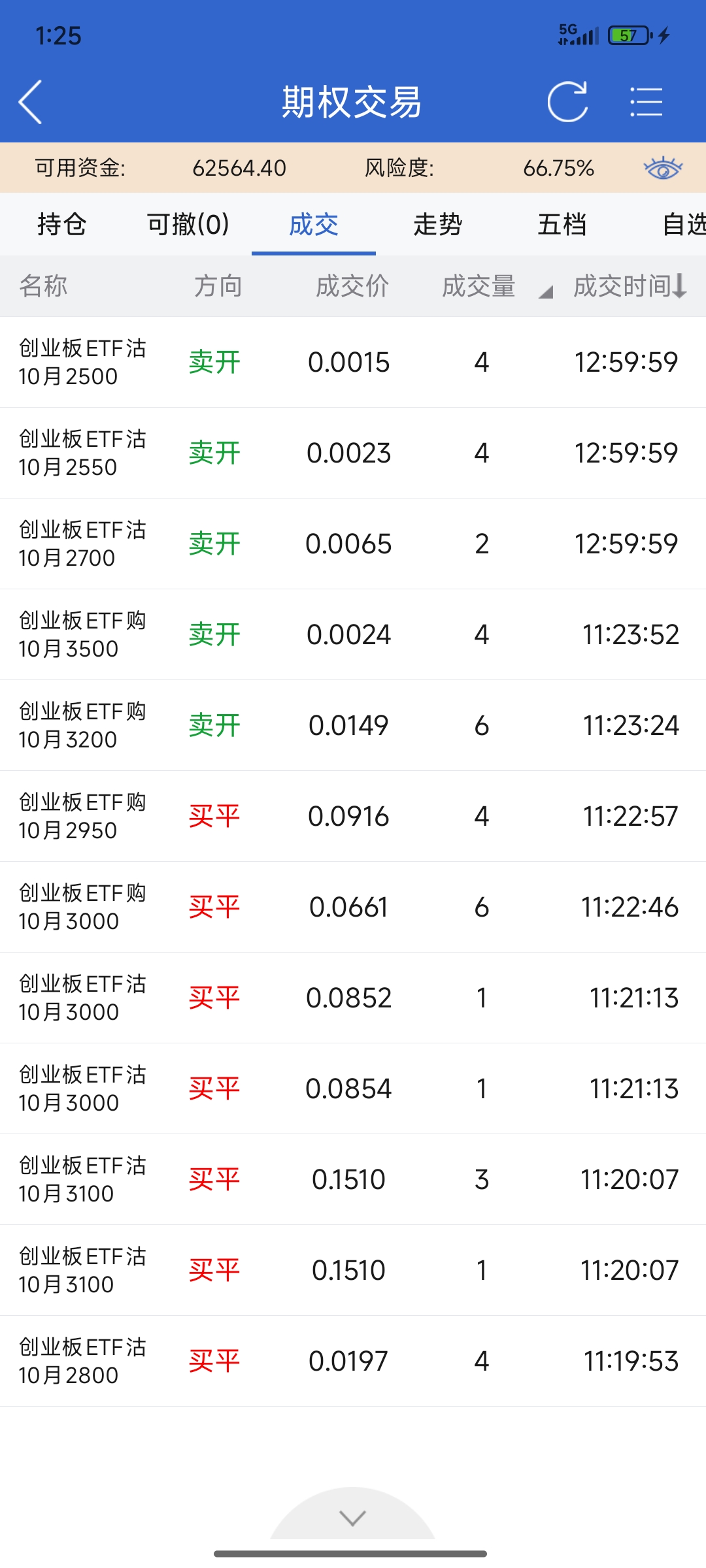Image resolution: width=706 pixels, height=1568 pixels.
Task: Switch to the 持仓 tab
Action: click(62, 224)
